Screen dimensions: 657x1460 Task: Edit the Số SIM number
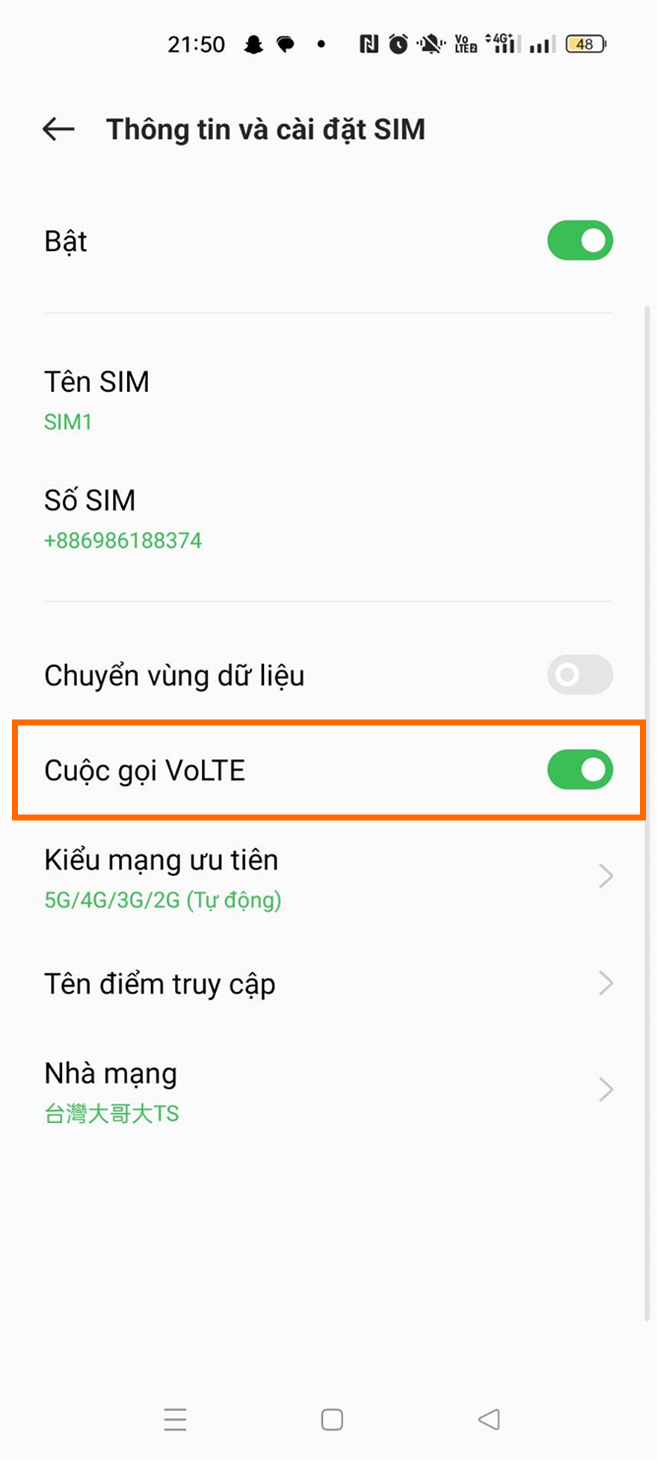click(328, 519)
